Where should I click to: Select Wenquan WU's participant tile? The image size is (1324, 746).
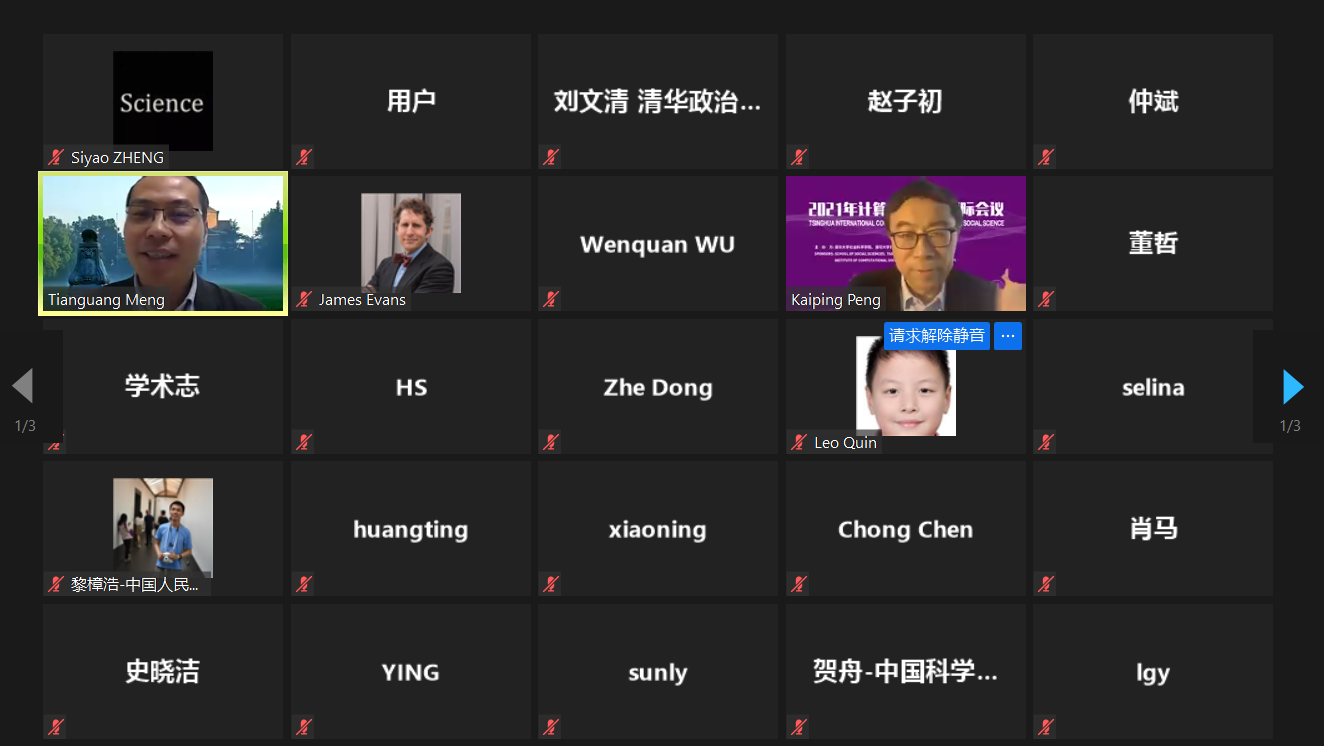[657, 244]
